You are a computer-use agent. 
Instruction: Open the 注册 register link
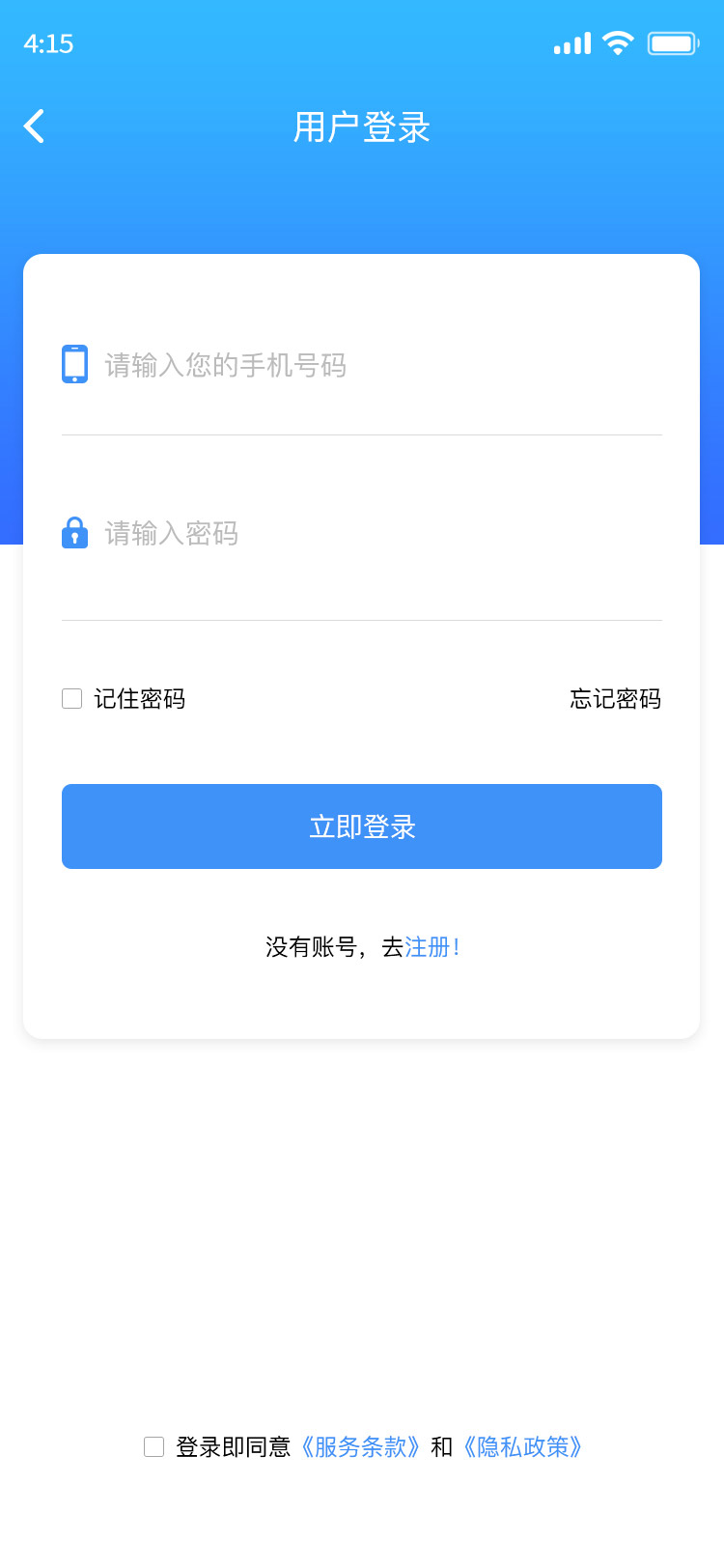pos(430,947)
